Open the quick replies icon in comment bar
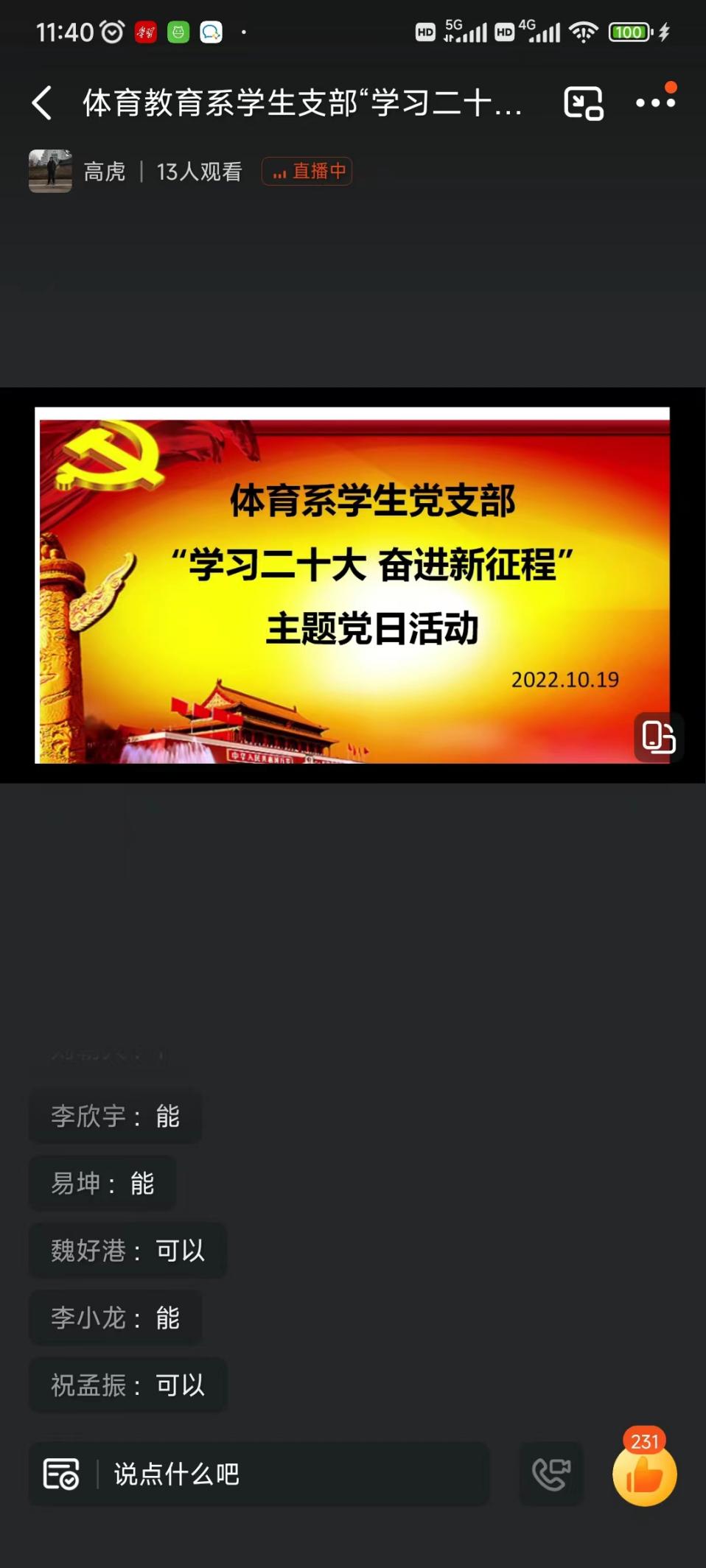The image size is (706, 1568). (61, 1474)
